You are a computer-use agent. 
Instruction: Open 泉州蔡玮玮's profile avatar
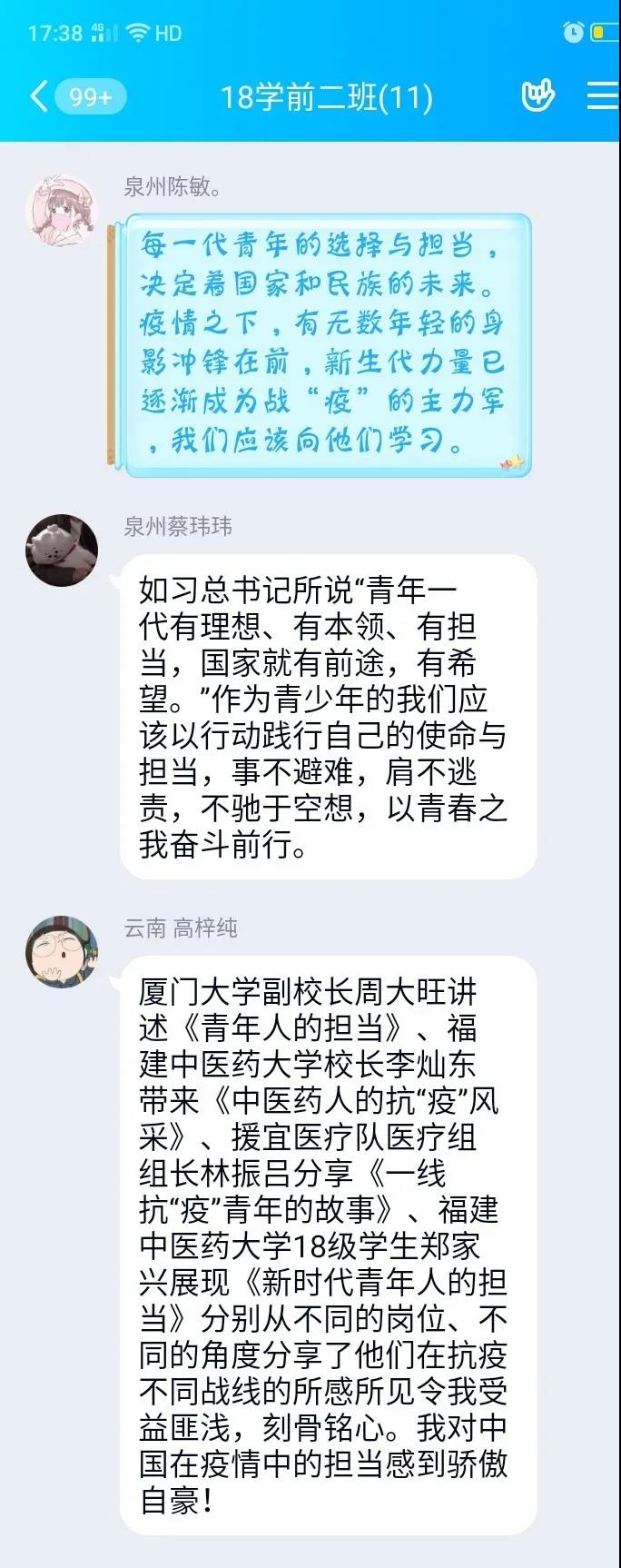62,551
